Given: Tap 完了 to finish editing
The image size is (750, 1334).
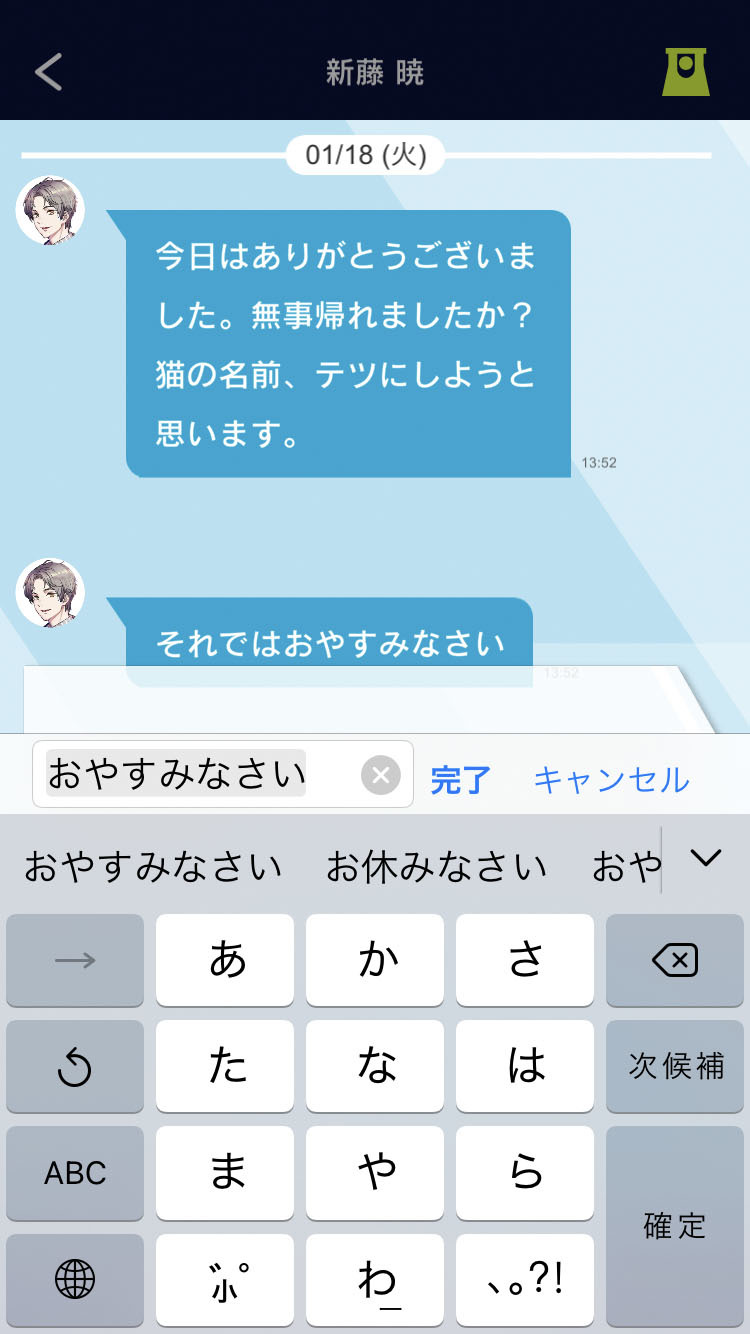Looking at the screenshot, I should (x=459, y=782).
